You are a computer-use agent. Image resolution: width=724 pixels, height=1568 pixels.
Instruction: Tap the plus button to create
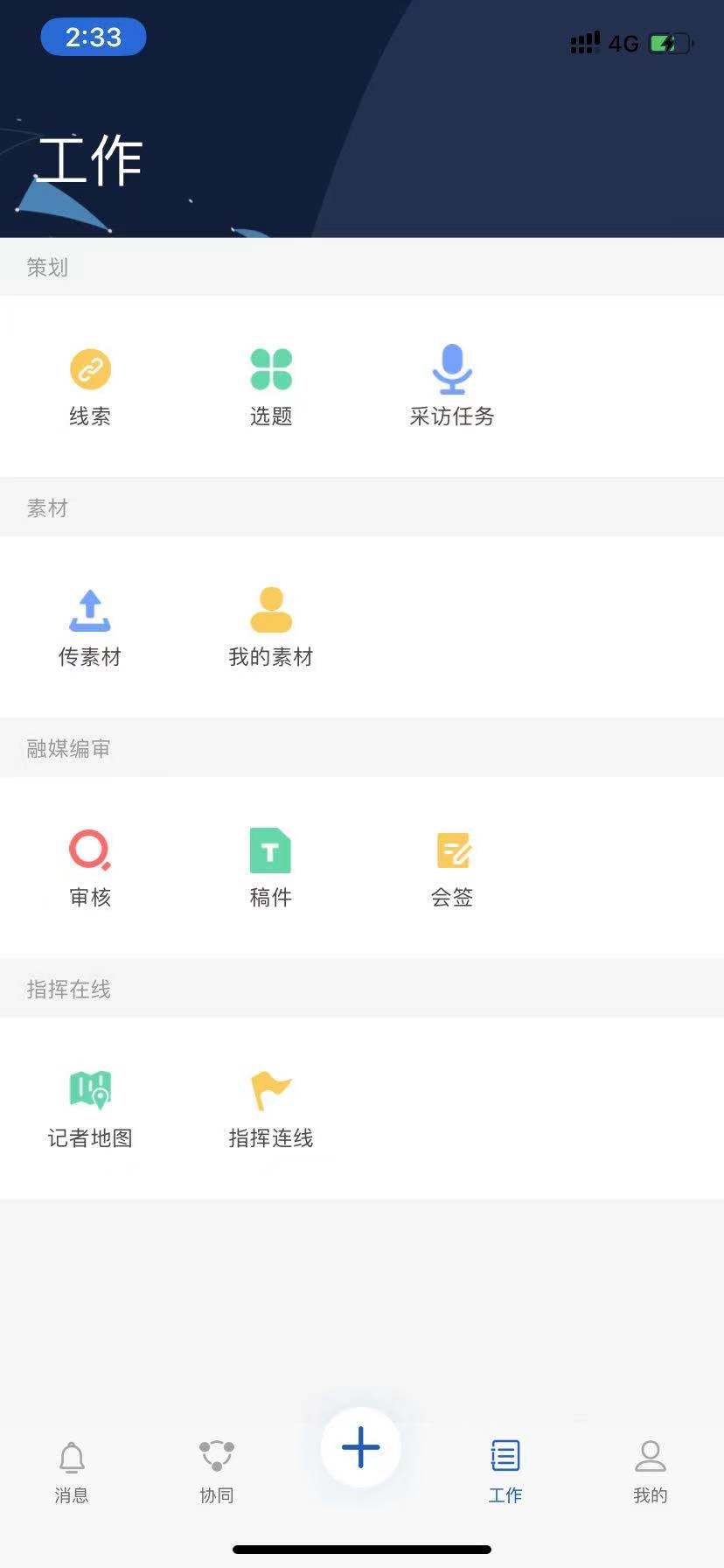coord(361,1447)
